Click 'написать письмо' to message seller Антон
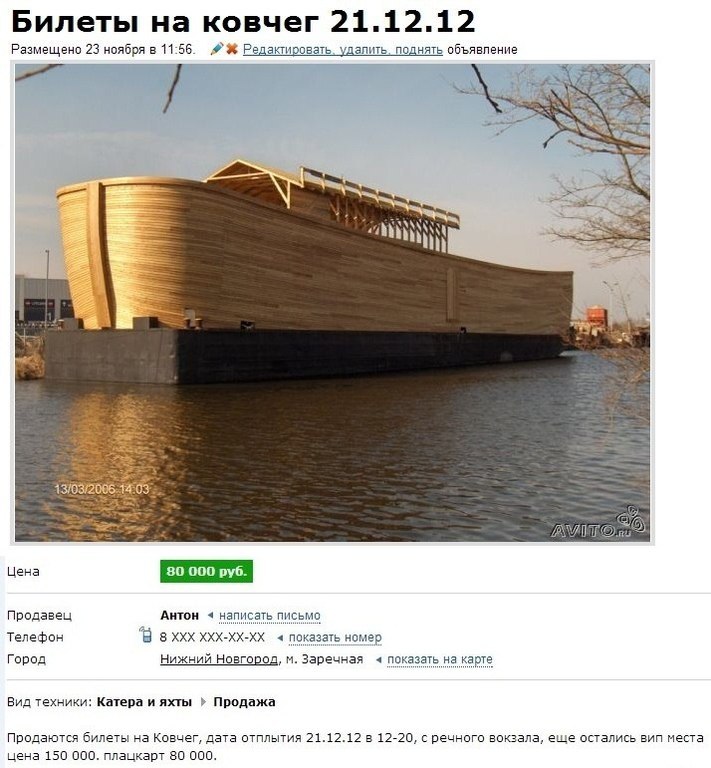 click(x=270, y=615)
